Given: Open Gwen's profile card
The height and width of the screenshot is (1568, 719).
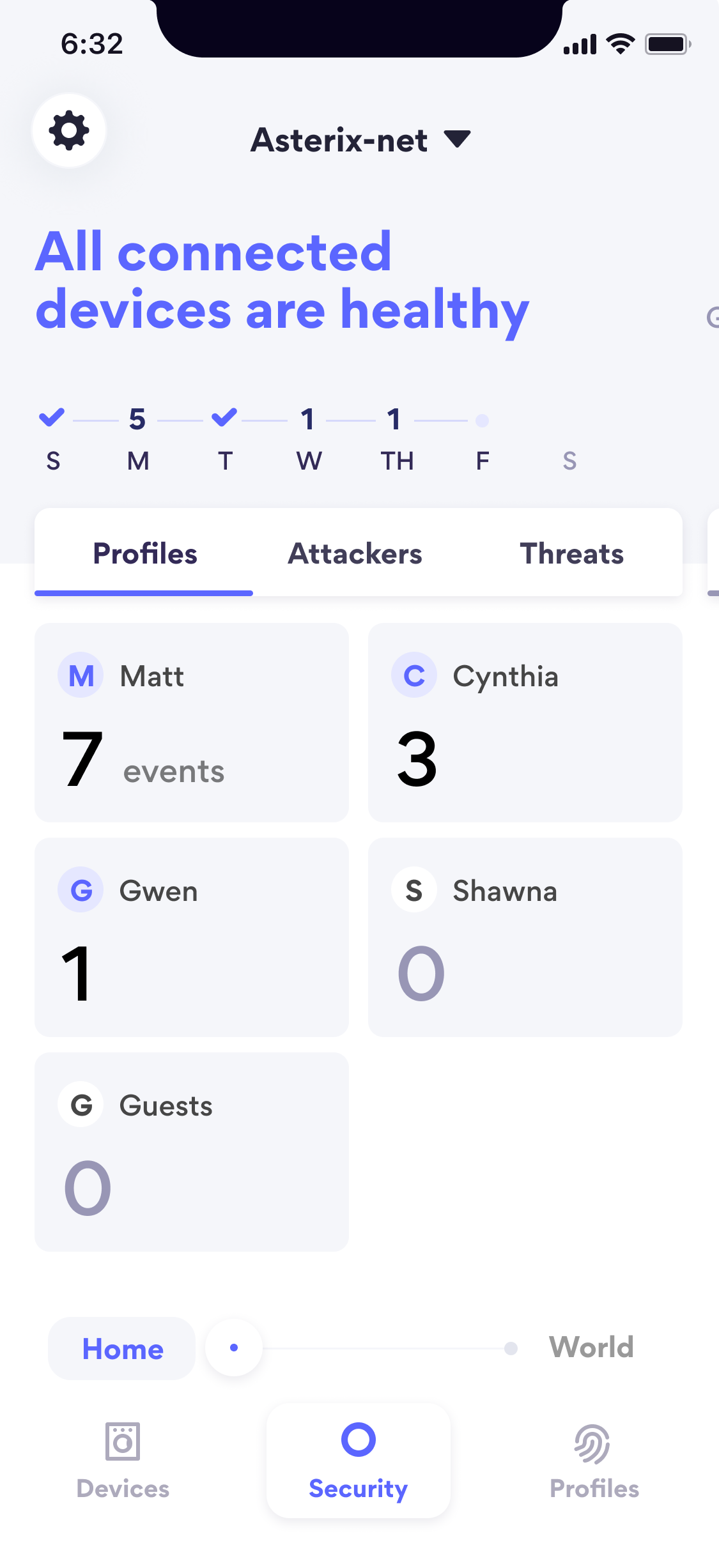Looking at the screenshot, I should point(192,937).
